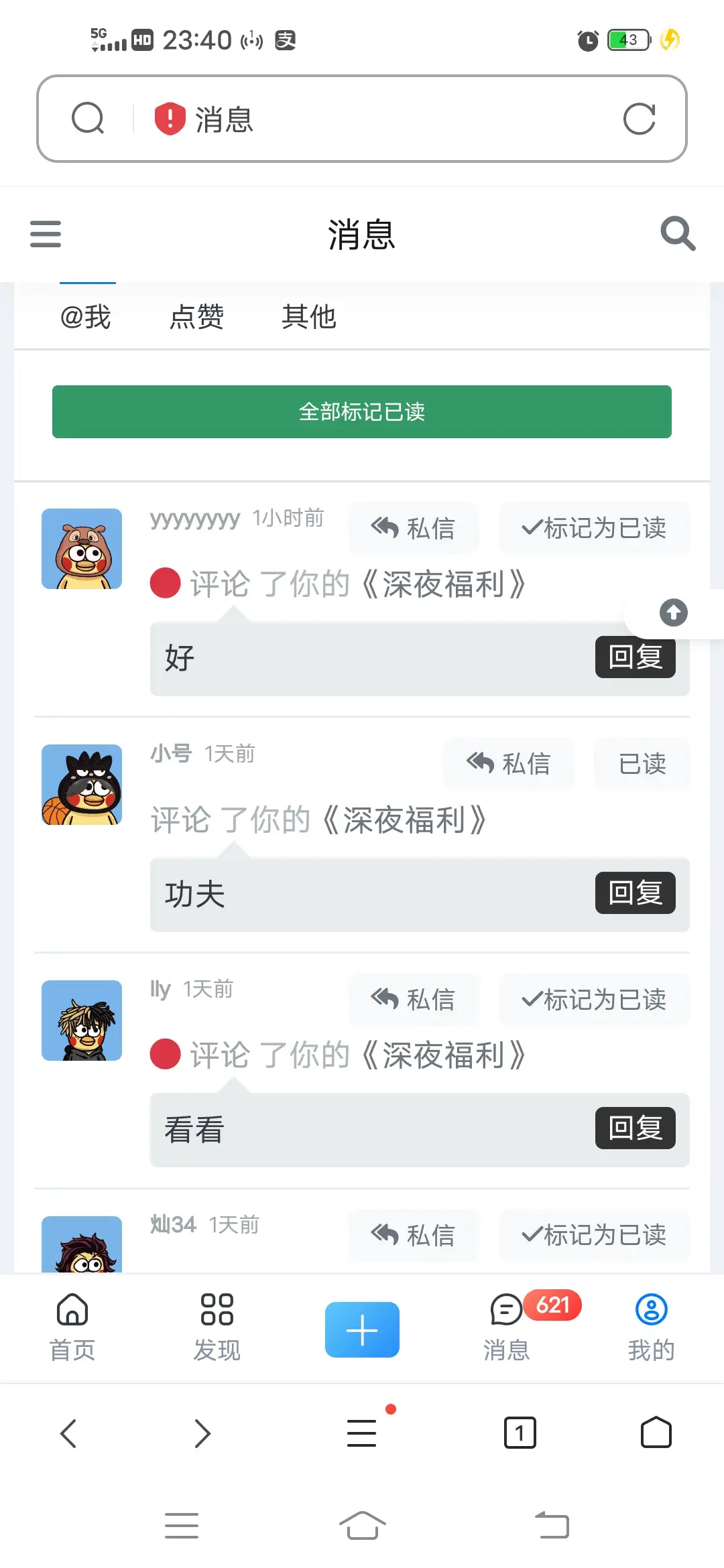Image resolution: width=724 pixels, height=1568 pixels.
Task: Reload the page with the refresh icon
Action: [639, 119]
